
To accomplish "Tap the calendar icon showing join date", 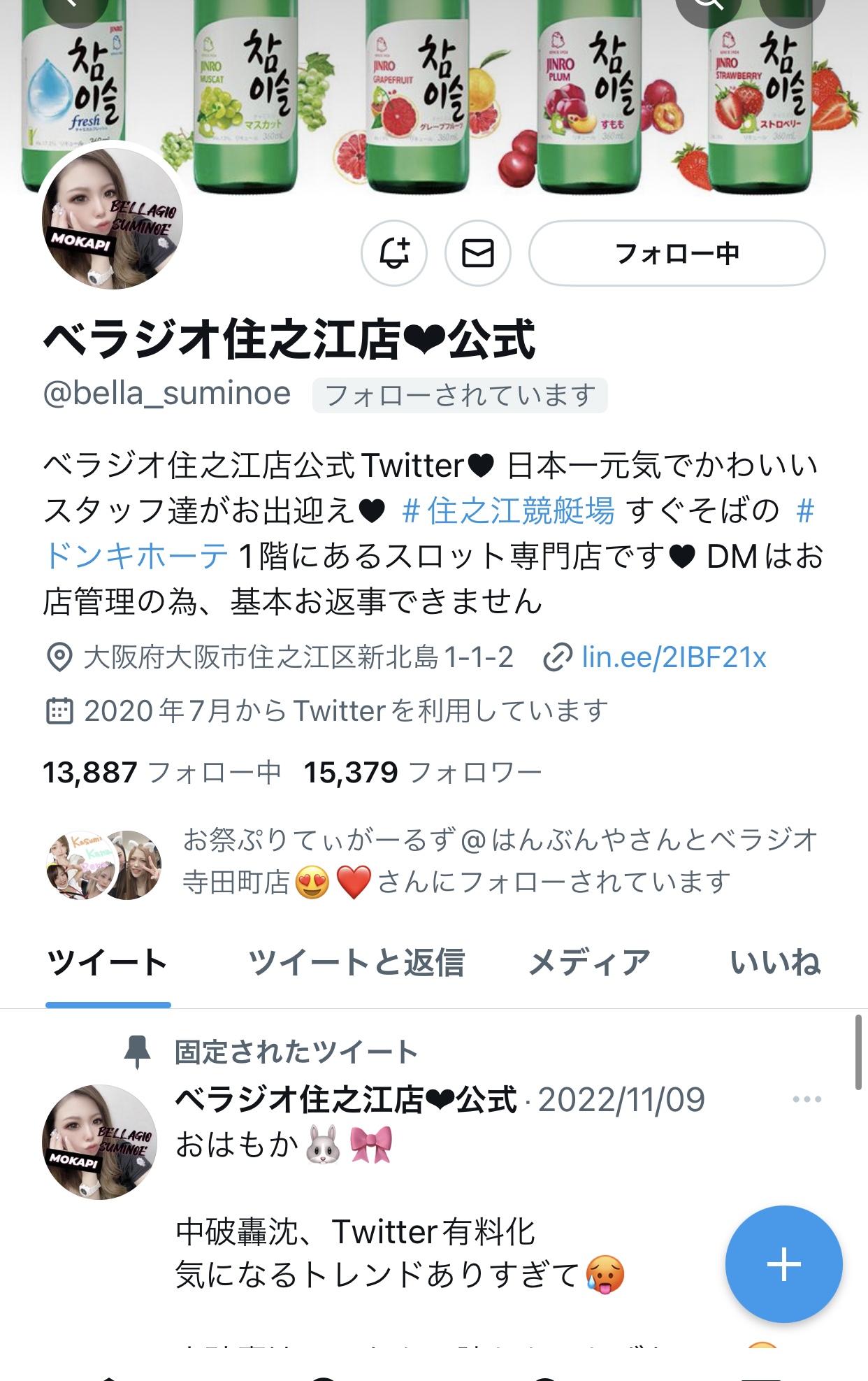I will click(x=62, y=711).
